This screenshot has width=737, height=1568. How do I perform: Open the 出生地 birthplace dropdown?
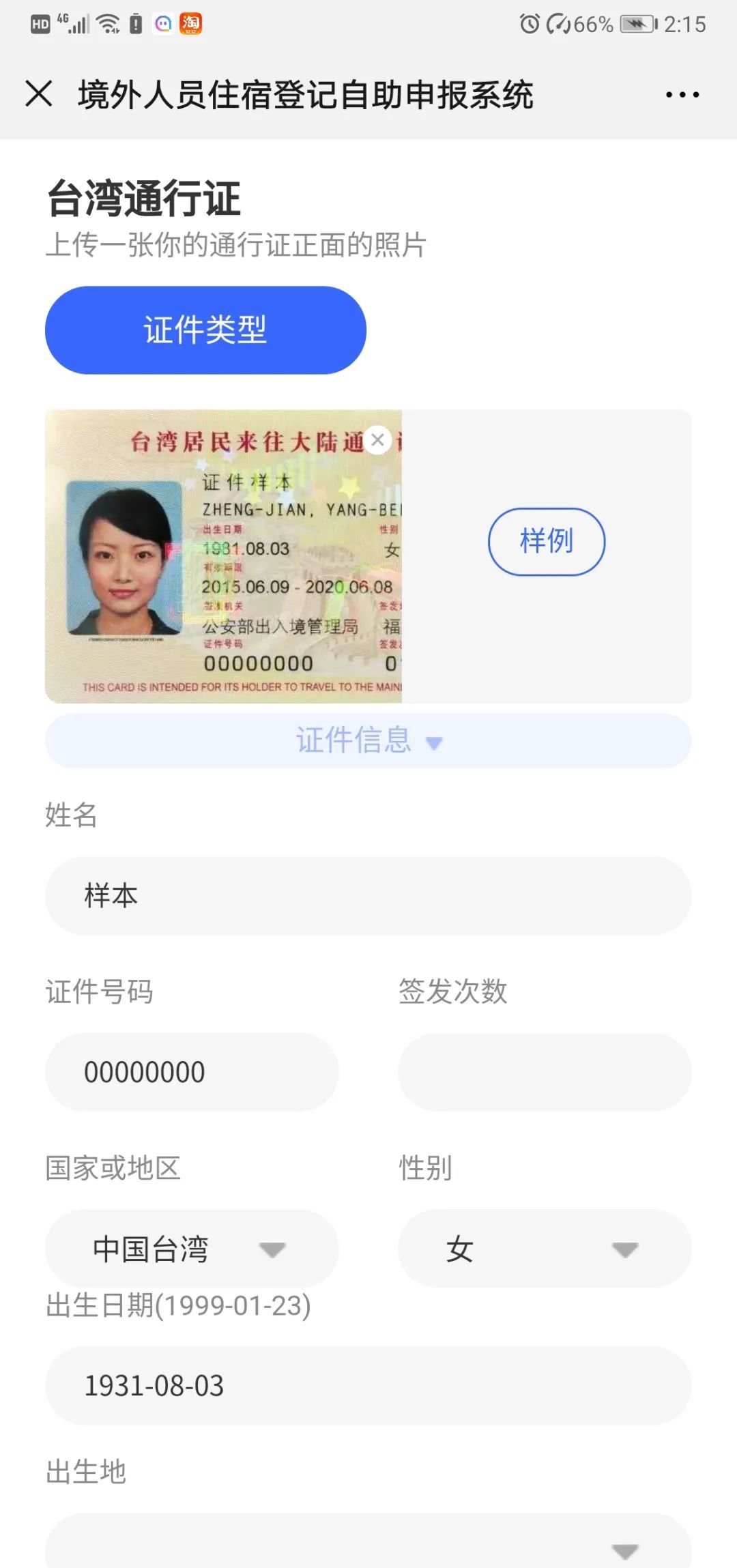pos(369,1543)
